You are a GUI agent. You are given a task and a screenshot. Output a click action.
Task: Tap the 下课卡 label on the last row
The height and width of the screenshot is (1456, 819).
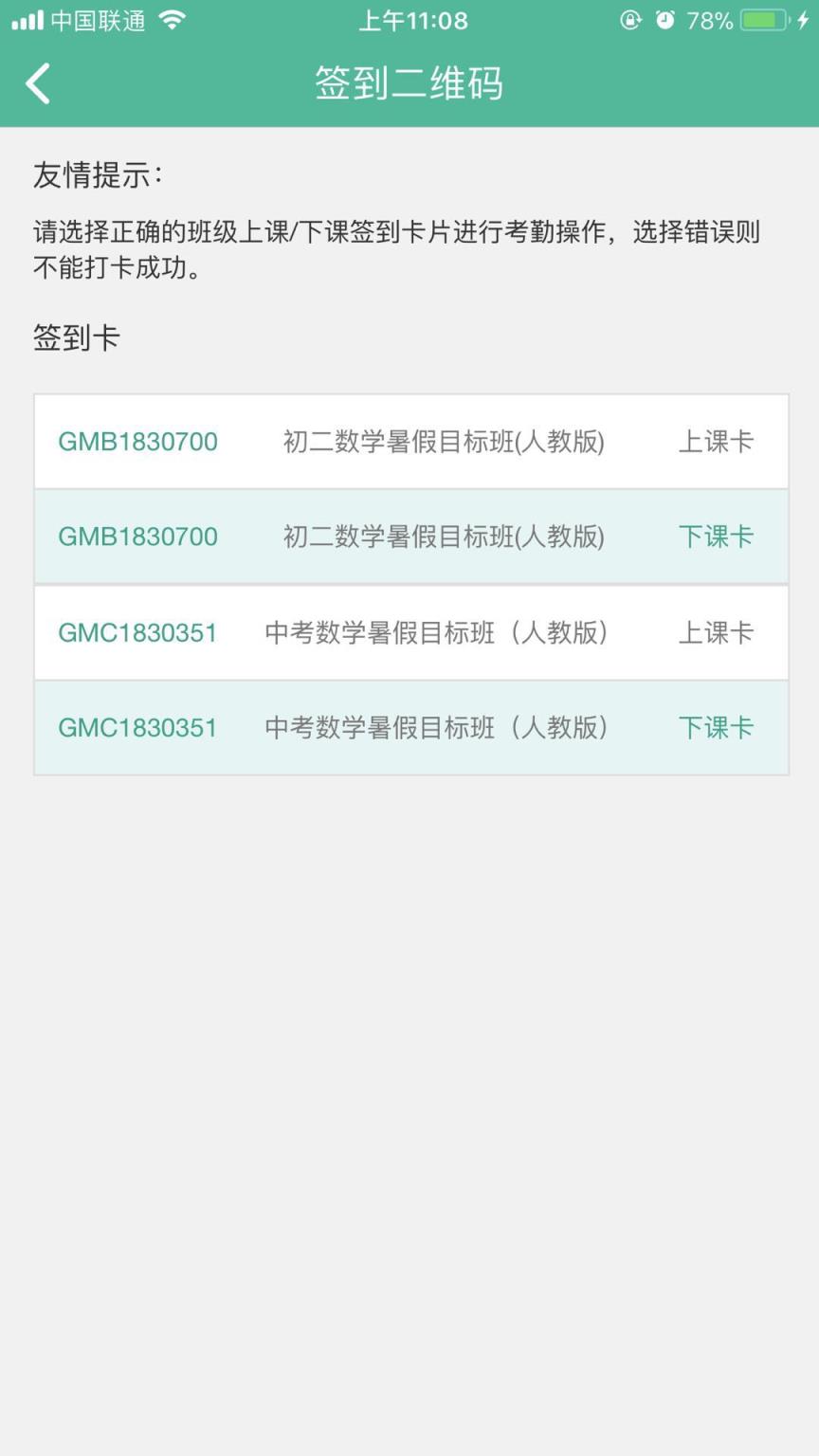coord(718,728)
